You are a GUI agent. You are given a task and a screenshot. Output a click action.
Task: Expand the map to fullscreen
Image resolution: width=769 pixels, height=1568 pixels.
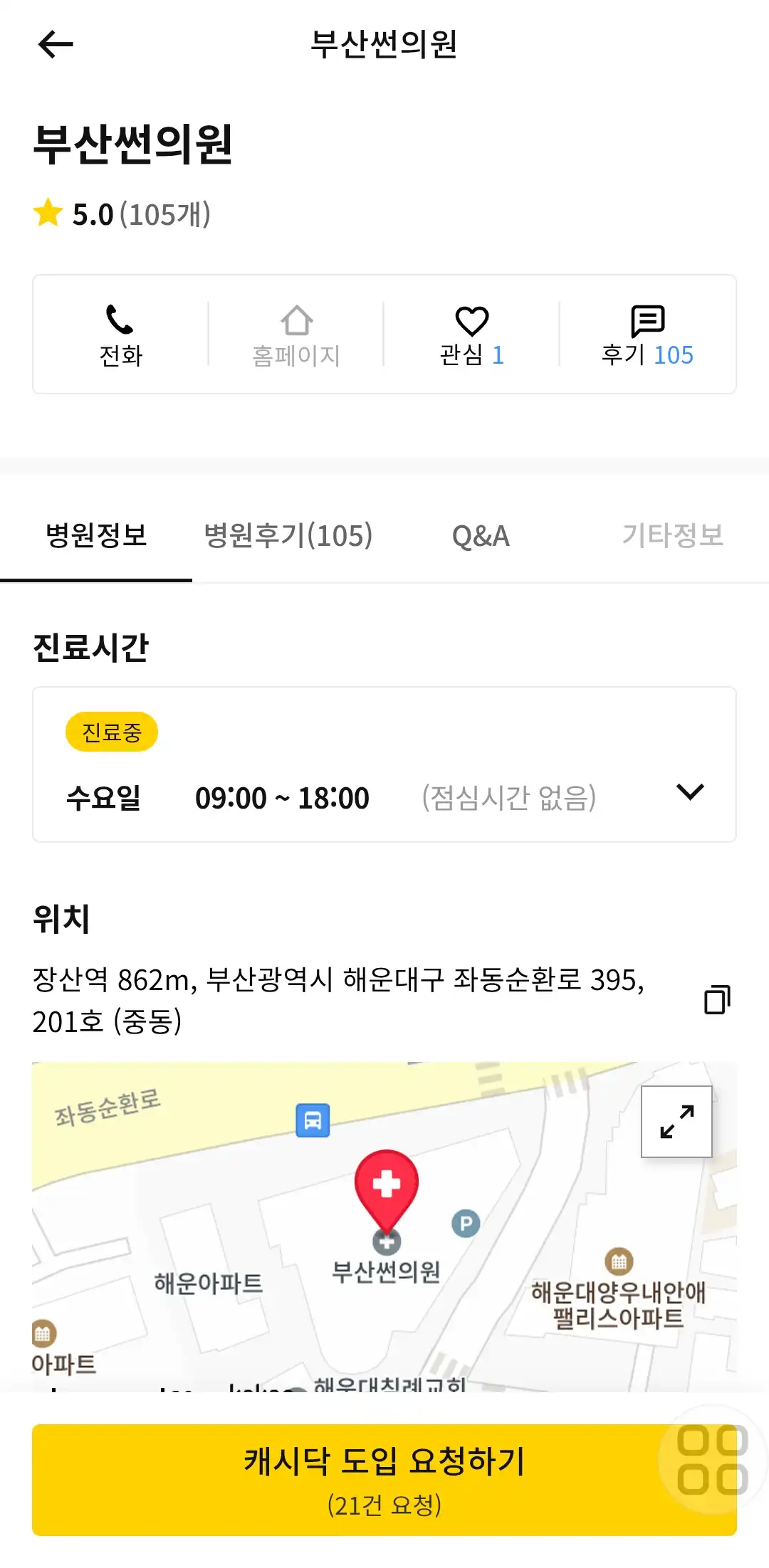tap(676, 1120)
